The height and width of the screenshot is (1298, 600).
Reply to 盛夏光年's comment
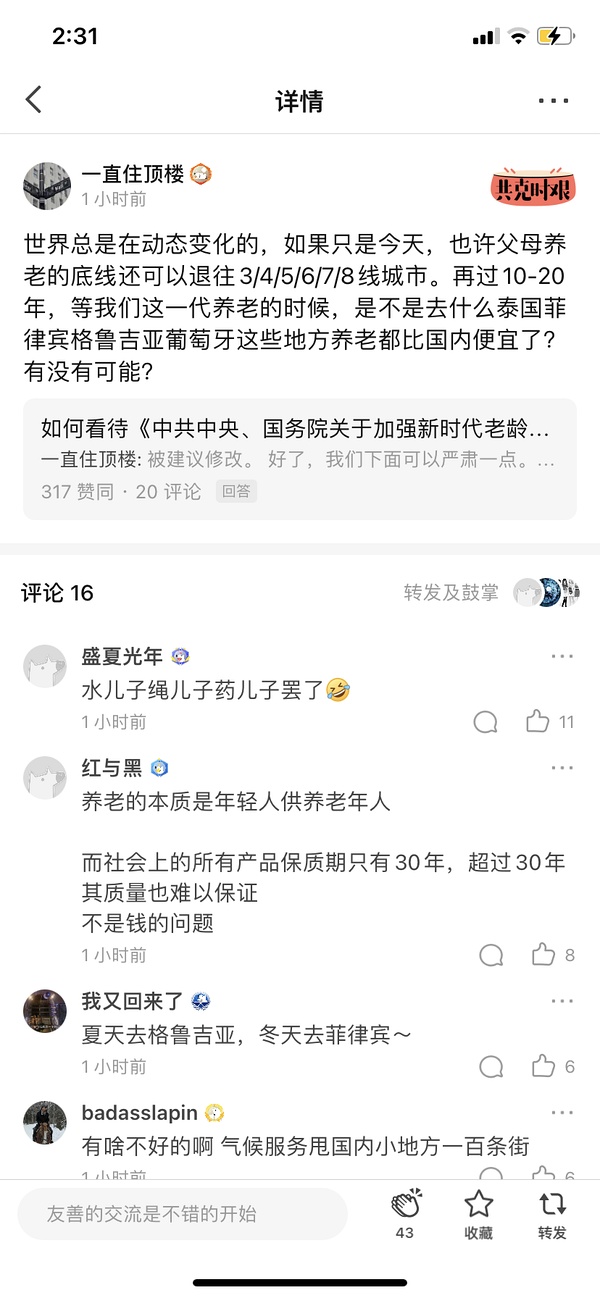(486, 721)
